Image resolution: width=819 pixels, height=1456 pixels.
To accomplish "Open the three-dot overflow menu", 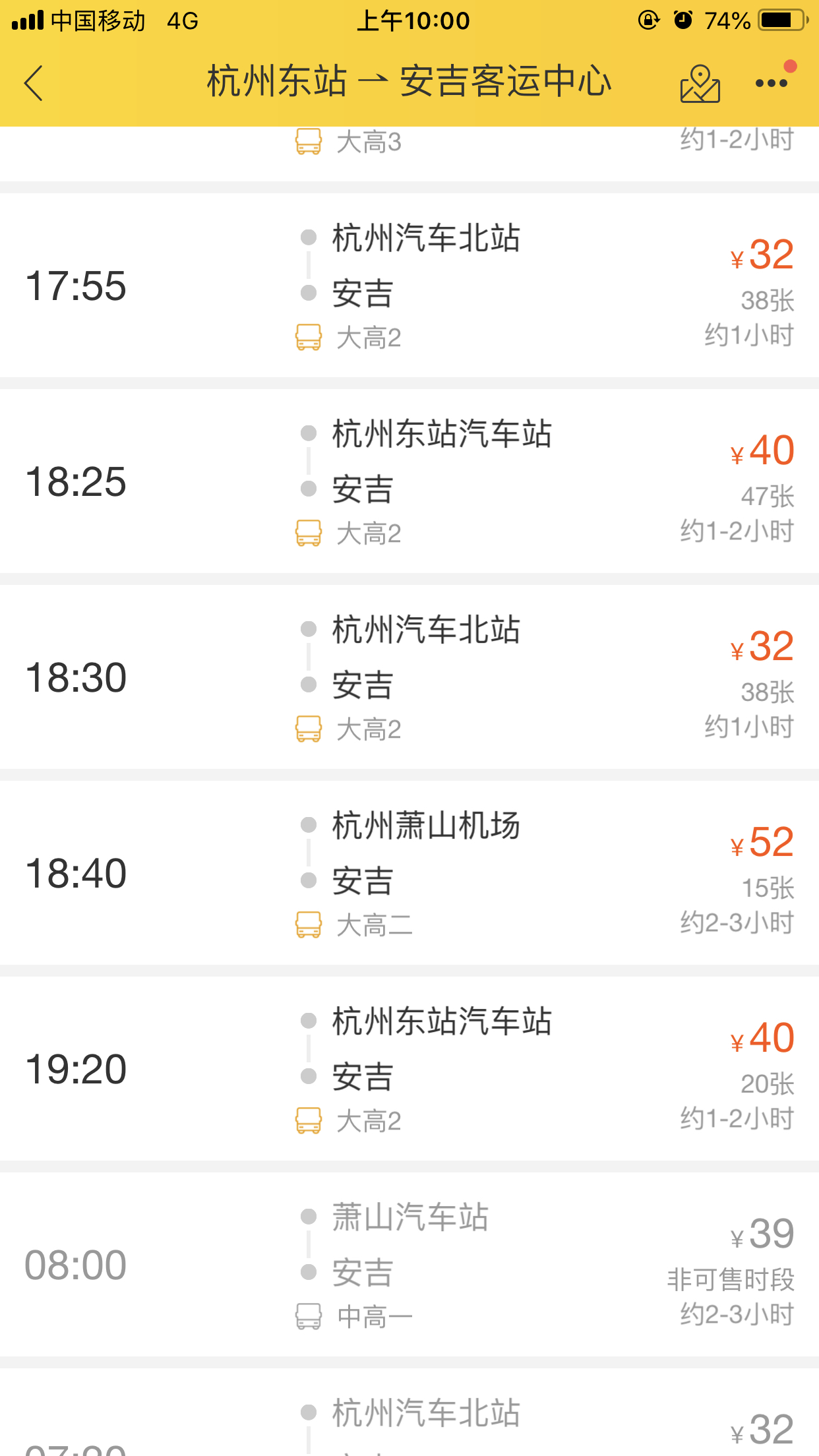I will (x=772, y=83).
